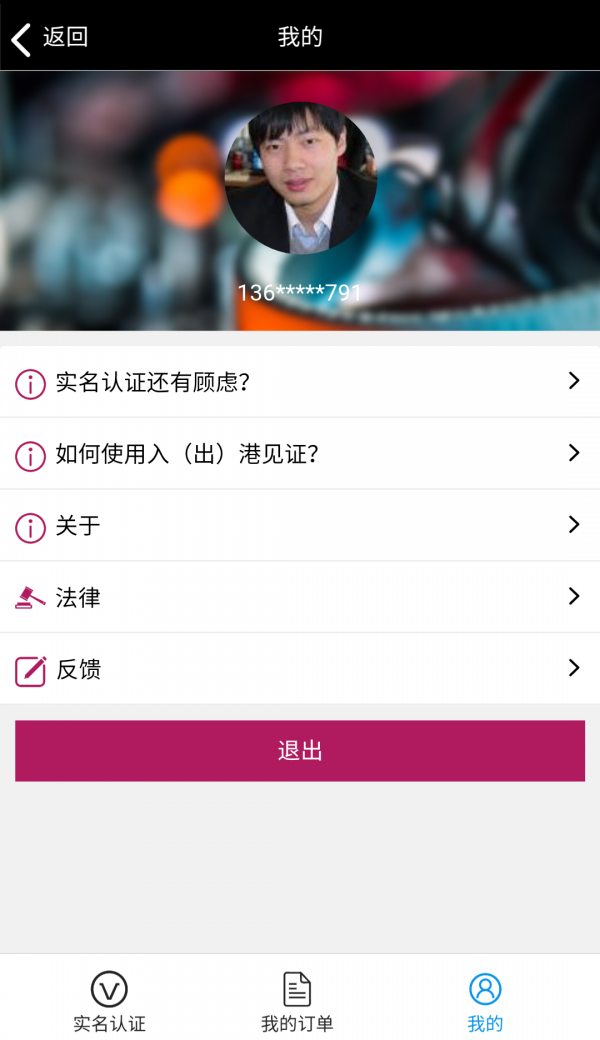Open 如何使用入(出)港见证? guide

point(300,454)
